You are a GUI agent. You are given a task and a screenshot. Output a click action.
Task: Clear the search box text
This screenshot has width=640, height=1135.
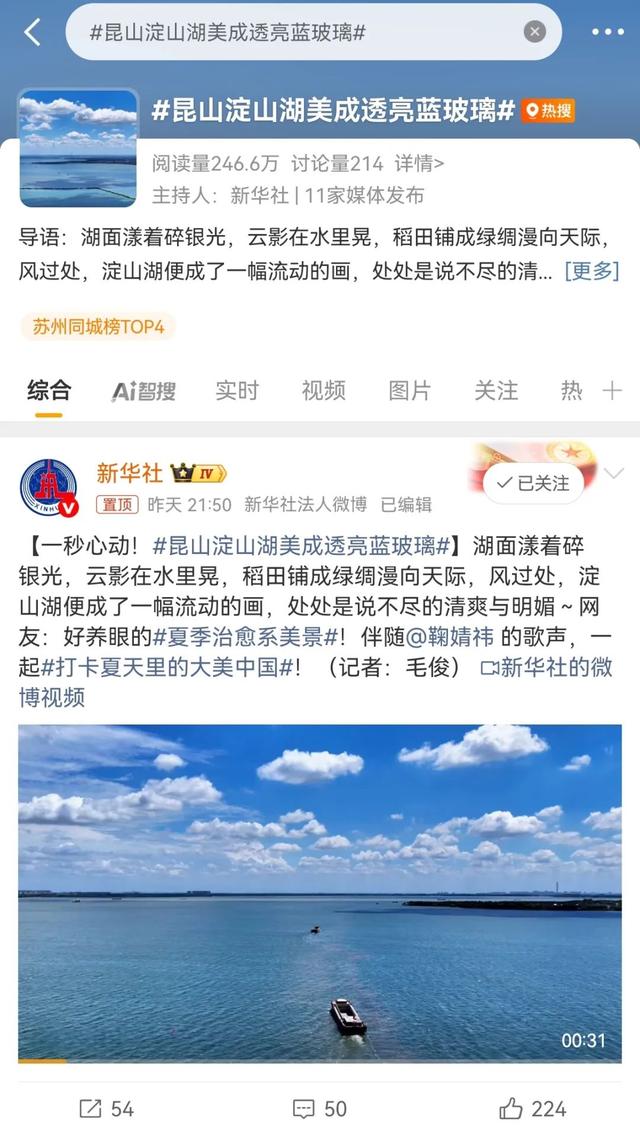(x=535, y=32)
